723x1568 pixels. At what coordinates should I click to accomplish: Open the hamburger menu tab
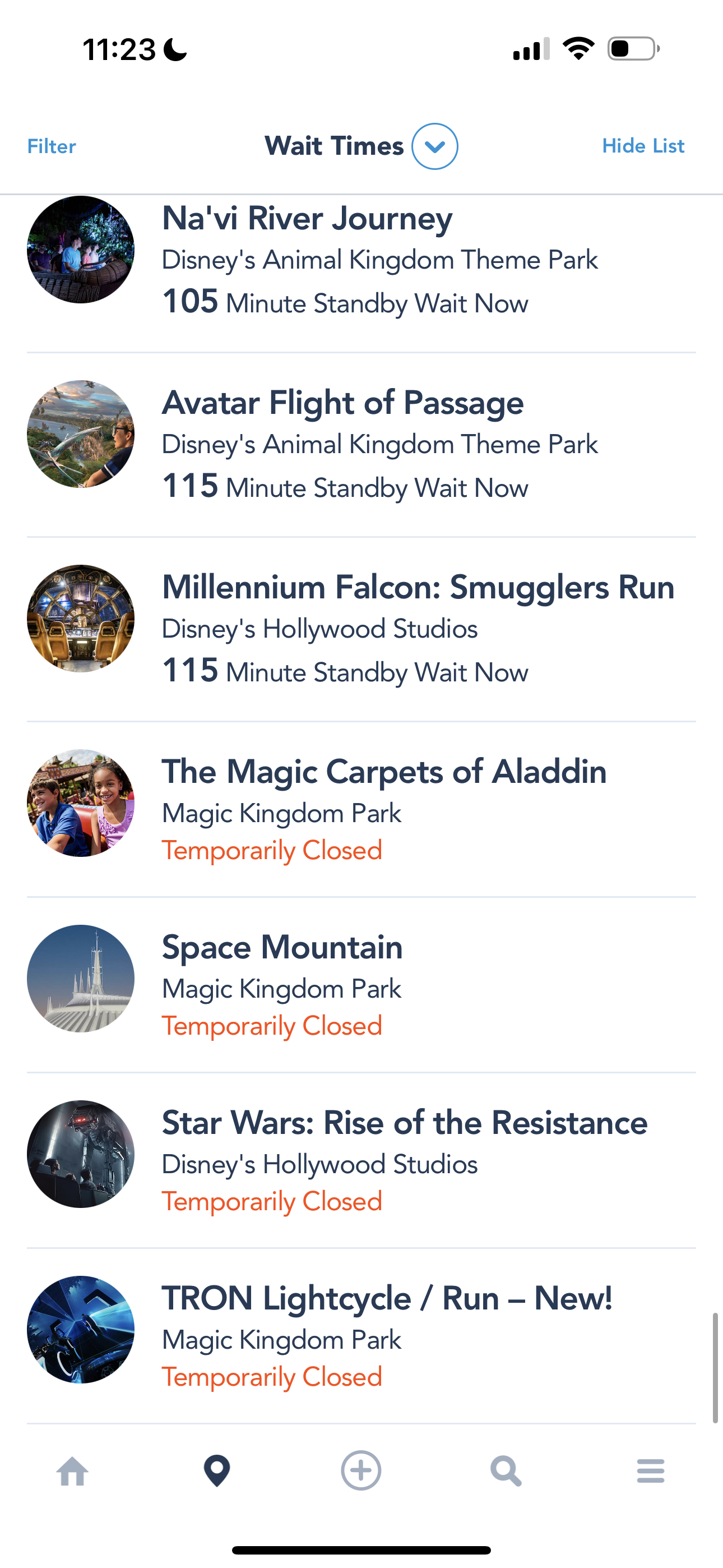point(651,1471)
